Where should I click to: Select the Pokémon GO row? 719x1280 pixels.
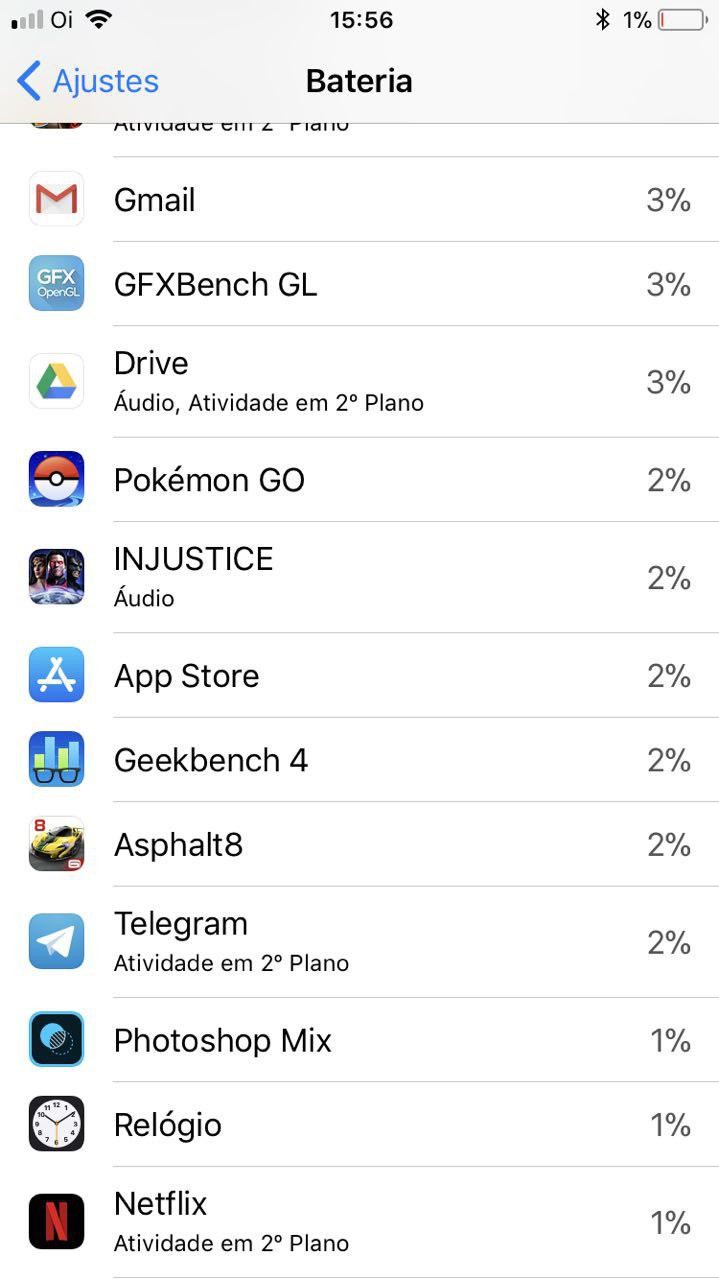[360, 480]
